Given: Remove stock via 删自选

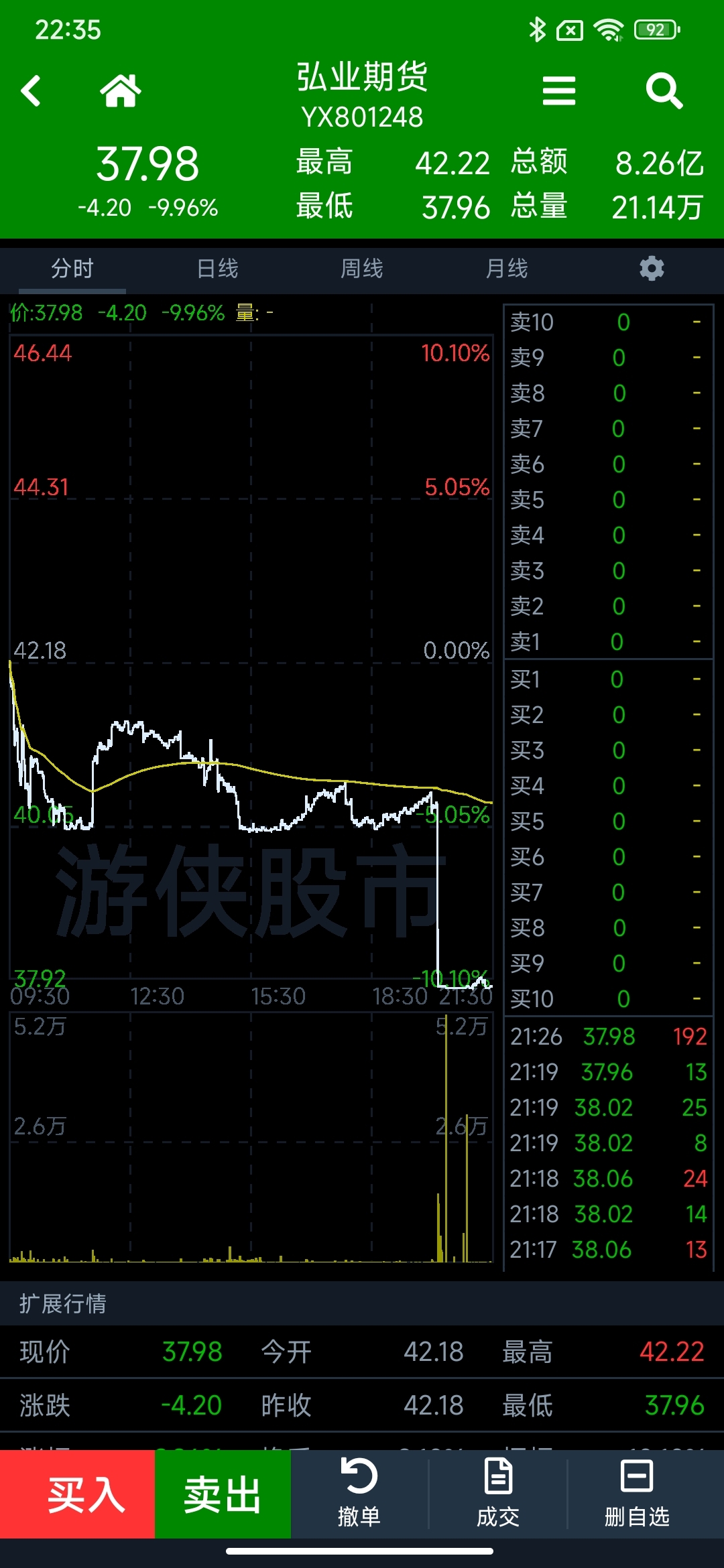Looking at the screenshot, I should 637,1494.
